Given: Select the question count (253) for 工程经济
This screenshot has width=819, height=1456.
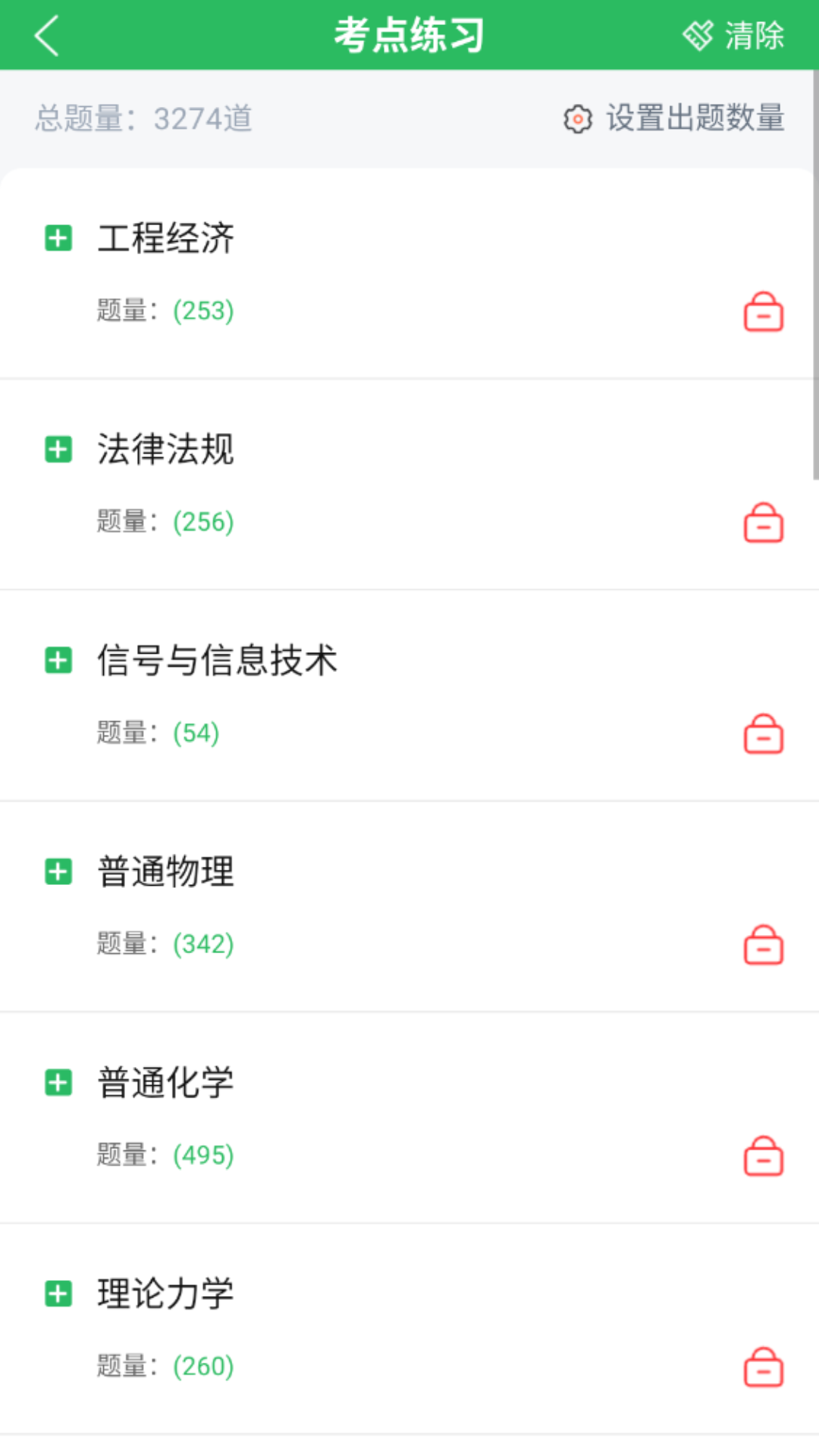Looking at the screenshot, I should pos(202,311).
